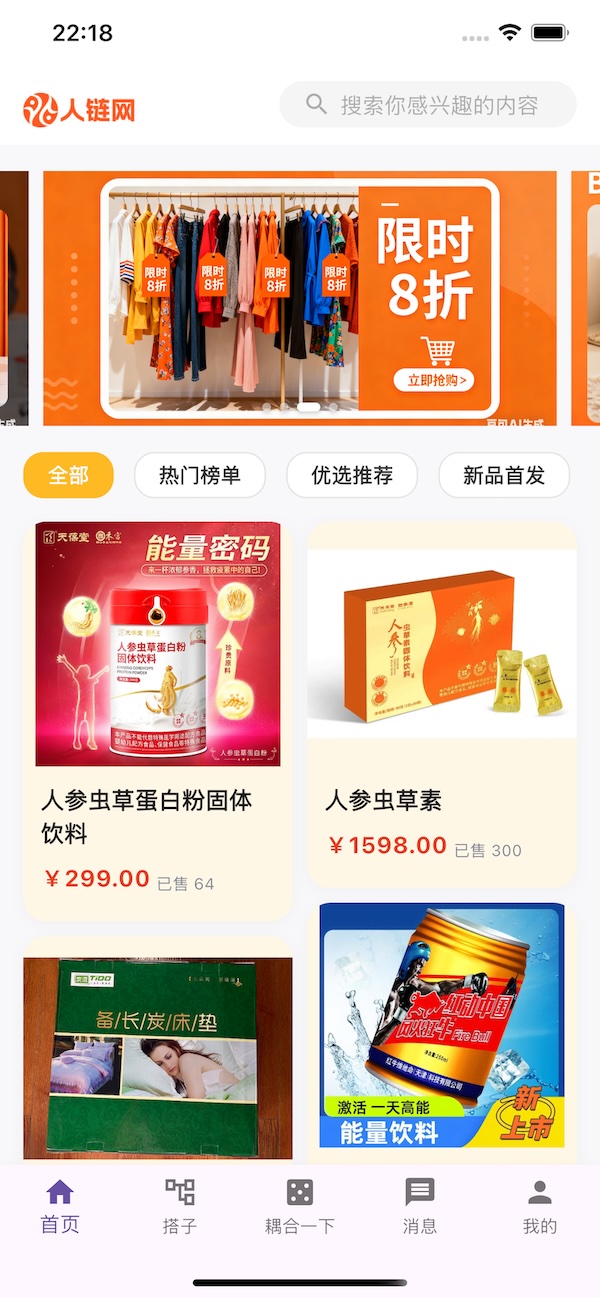This screenshot has height=1298, width=600.
Task: Filter by 优选推荐
Action: coord(352,475)
